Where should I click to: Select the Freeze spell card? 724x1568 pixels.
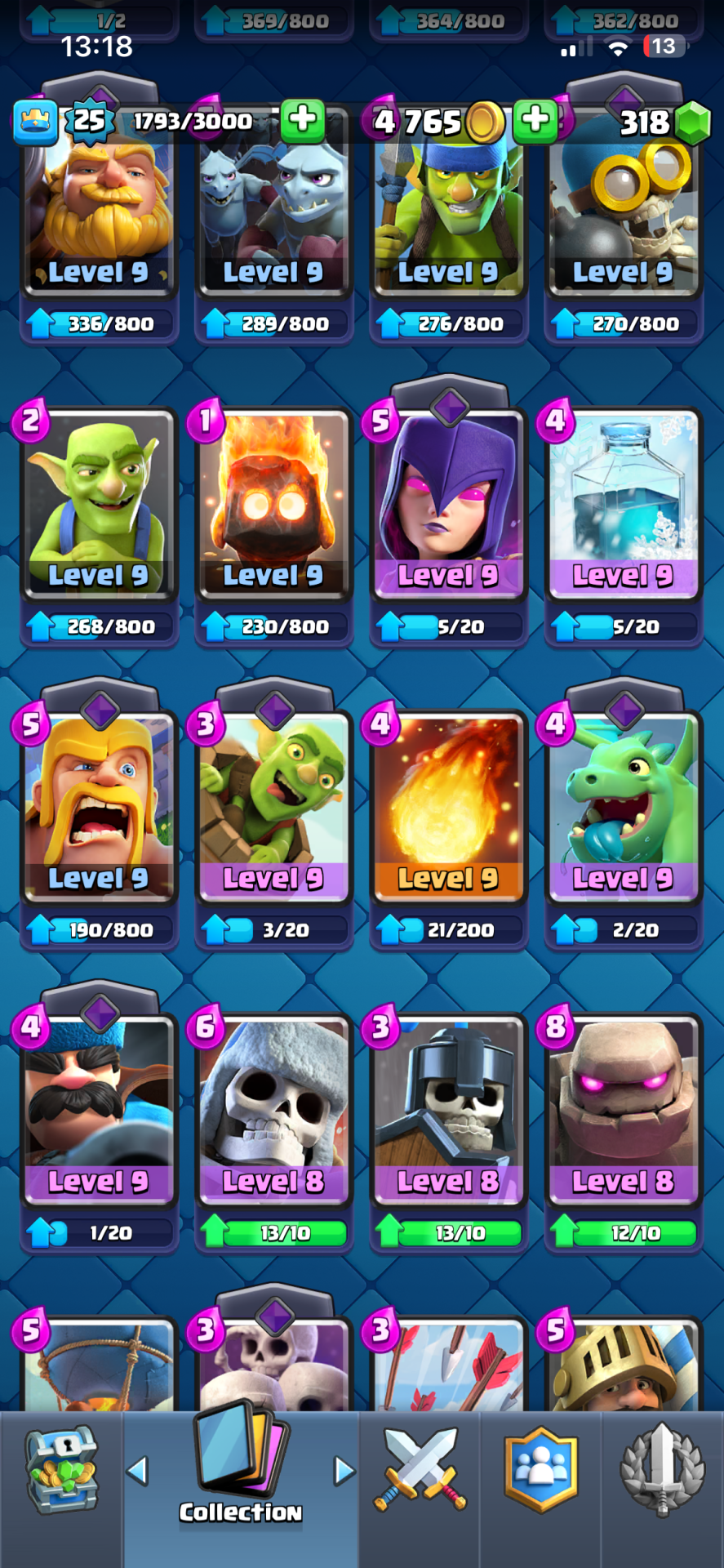pos(623,506)
